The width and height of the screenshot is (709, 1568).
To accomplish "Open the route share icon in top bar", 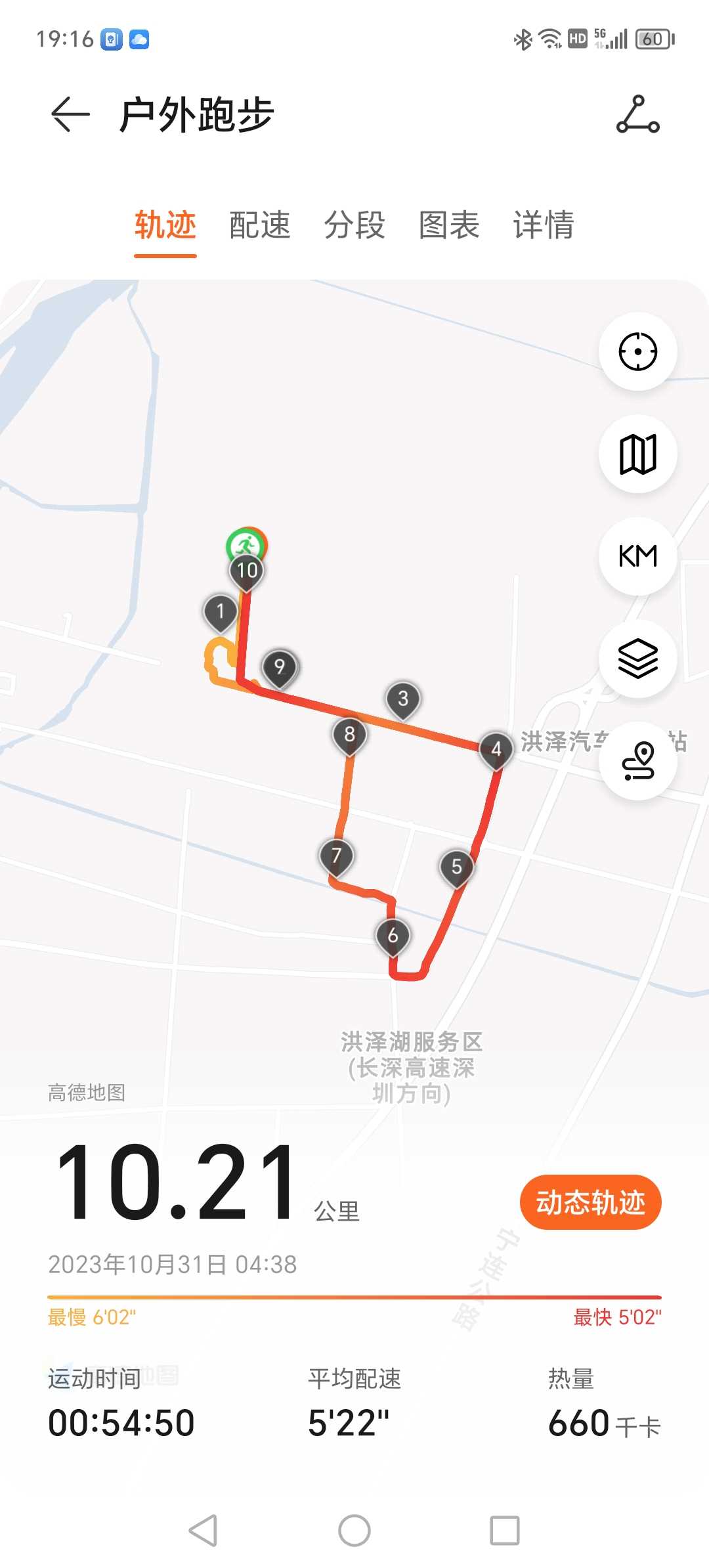I will [x=637, y=114].
